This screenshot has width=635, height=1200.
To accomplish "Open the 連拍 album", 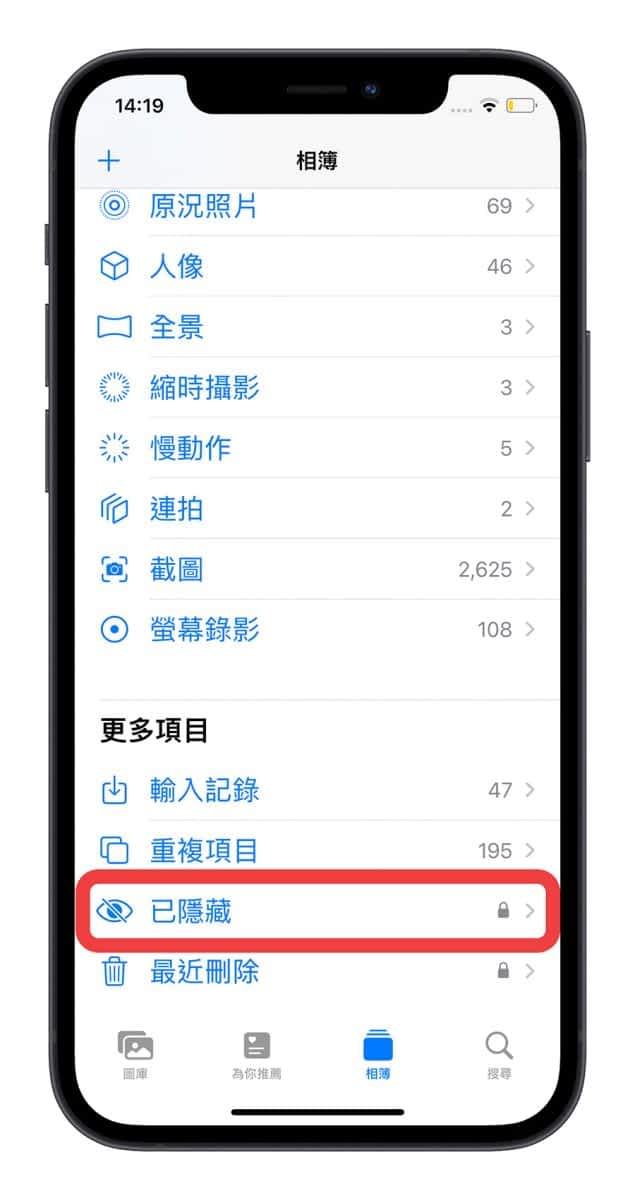I will pos(318,509).
